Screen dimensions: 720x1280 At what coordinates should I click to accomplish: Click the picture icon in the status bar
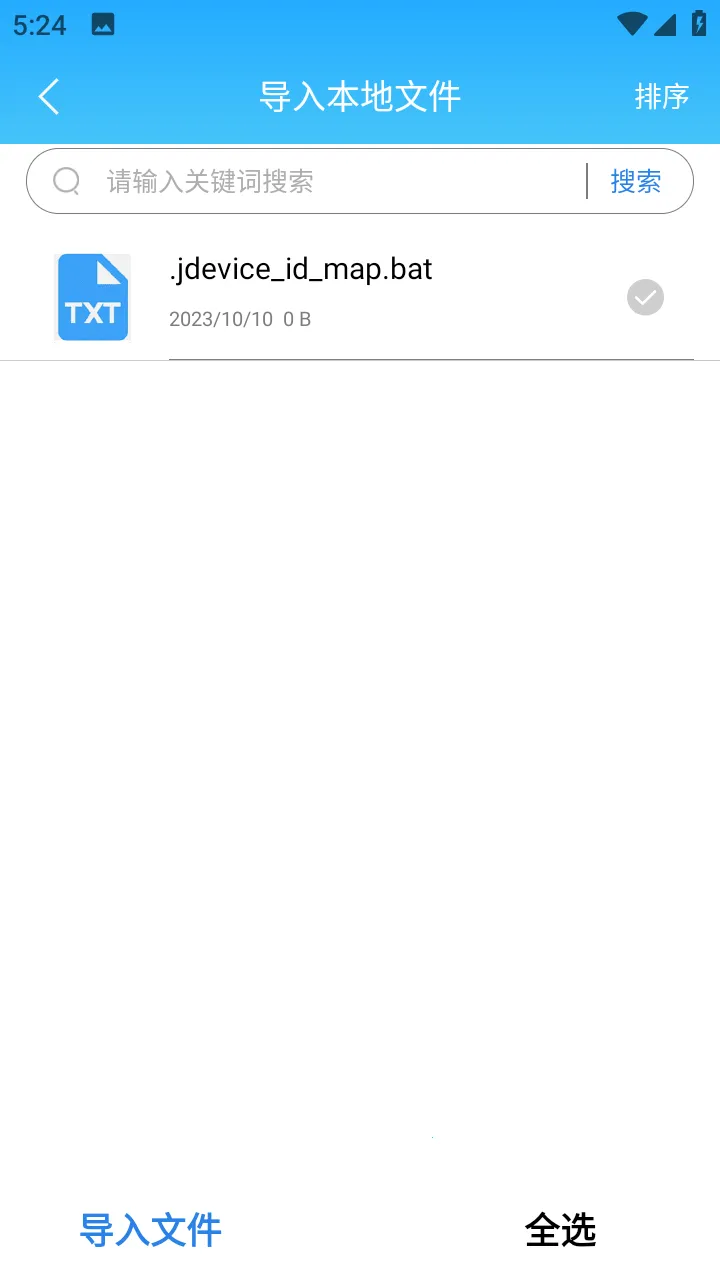pos(104,25)
